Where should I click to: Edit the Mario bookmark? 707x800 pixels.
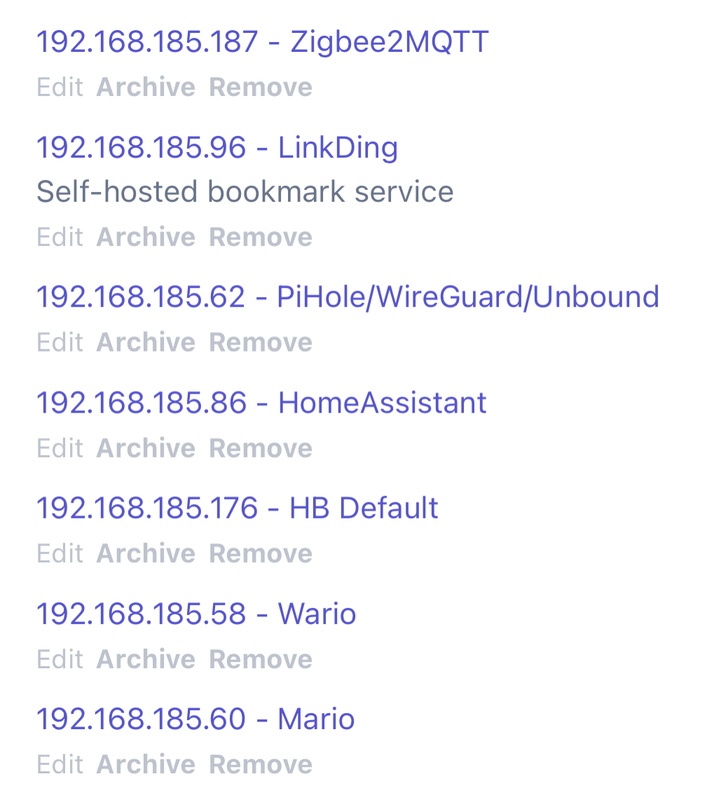tap(59, 765)
